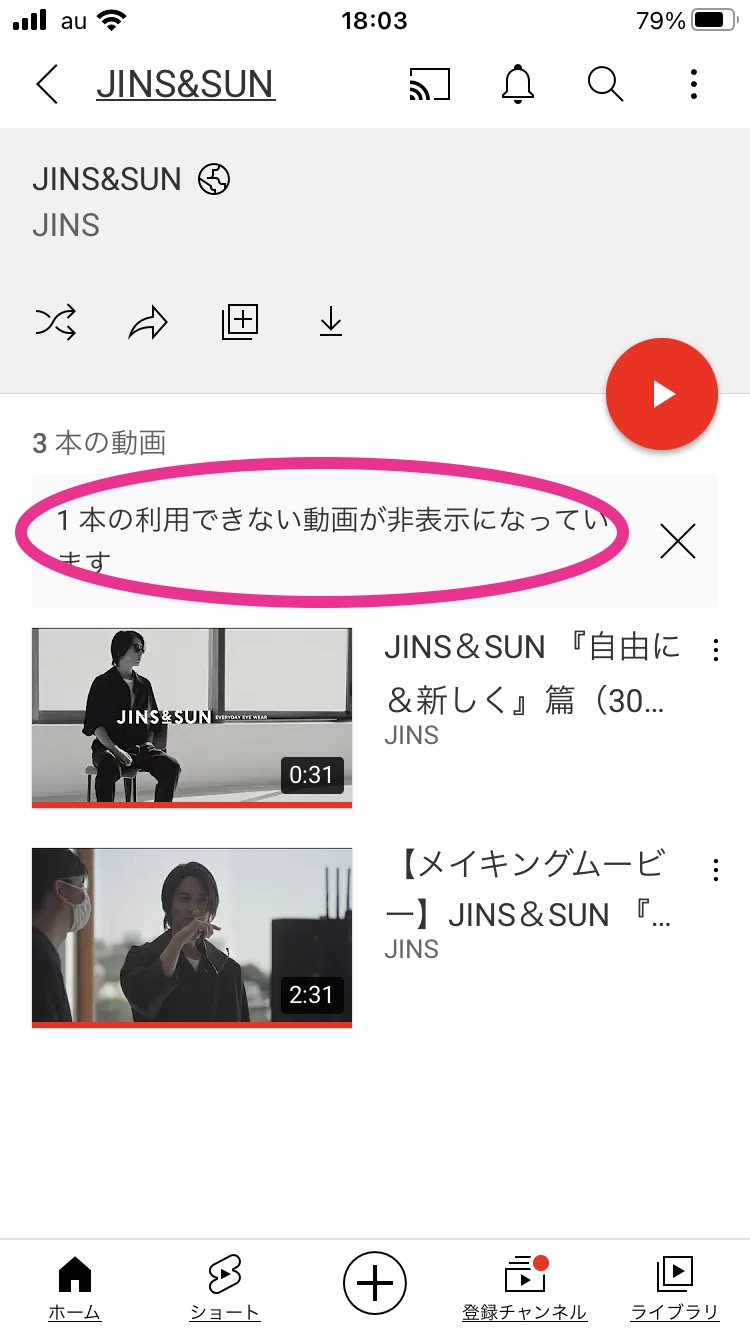
Task: Open the cast to device icon
Action: pos(430,85)
